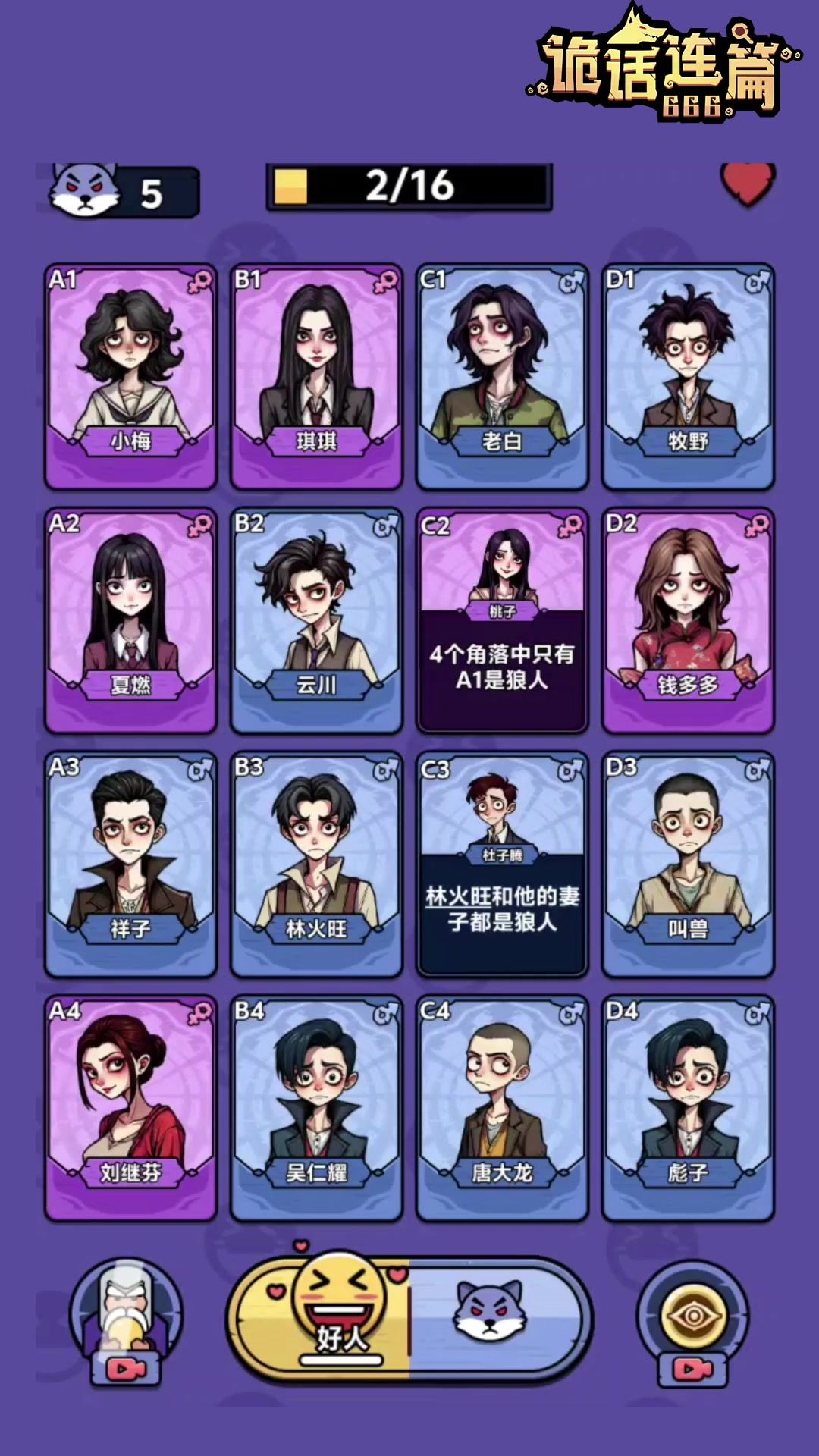Select the 小梅 card at A1
The height and width of the screenshot is (1456, 819).
click(x=130, y=376)
